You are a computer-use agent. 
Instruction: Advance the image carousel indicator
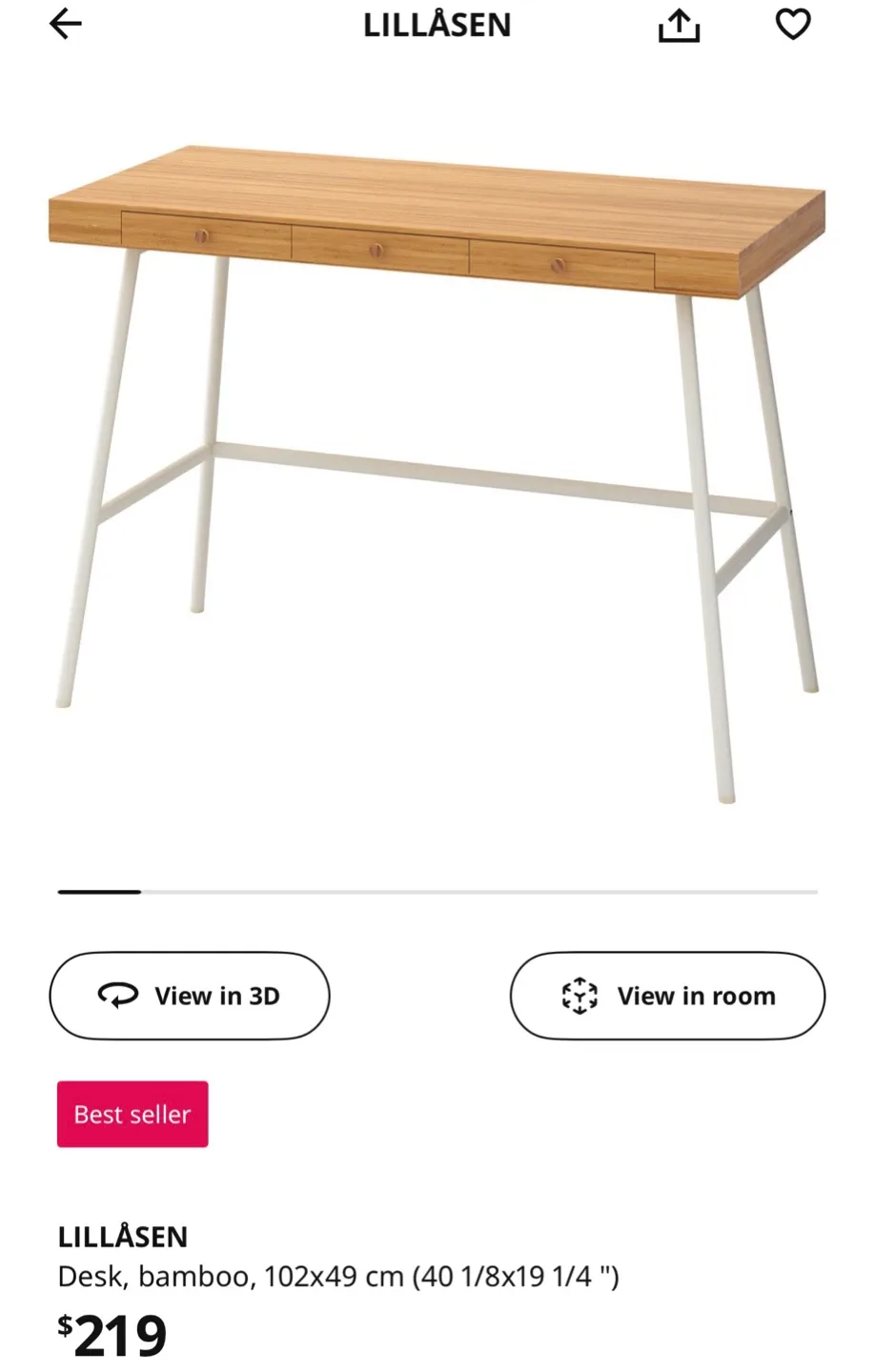437,892
